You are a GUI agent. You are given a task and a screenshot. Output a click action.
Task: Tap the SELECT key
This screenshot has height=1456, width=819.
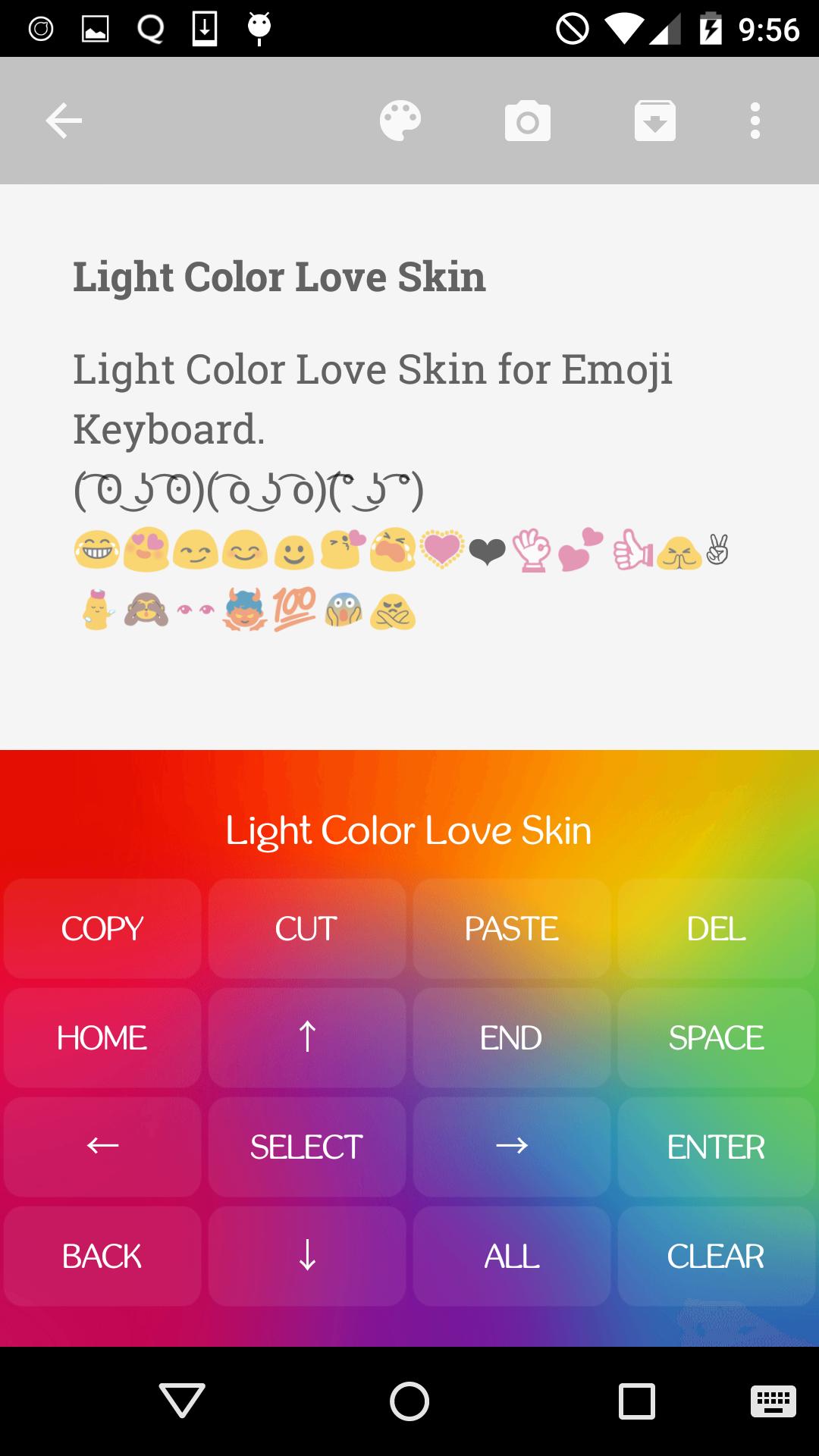(x=307, y=1147)
